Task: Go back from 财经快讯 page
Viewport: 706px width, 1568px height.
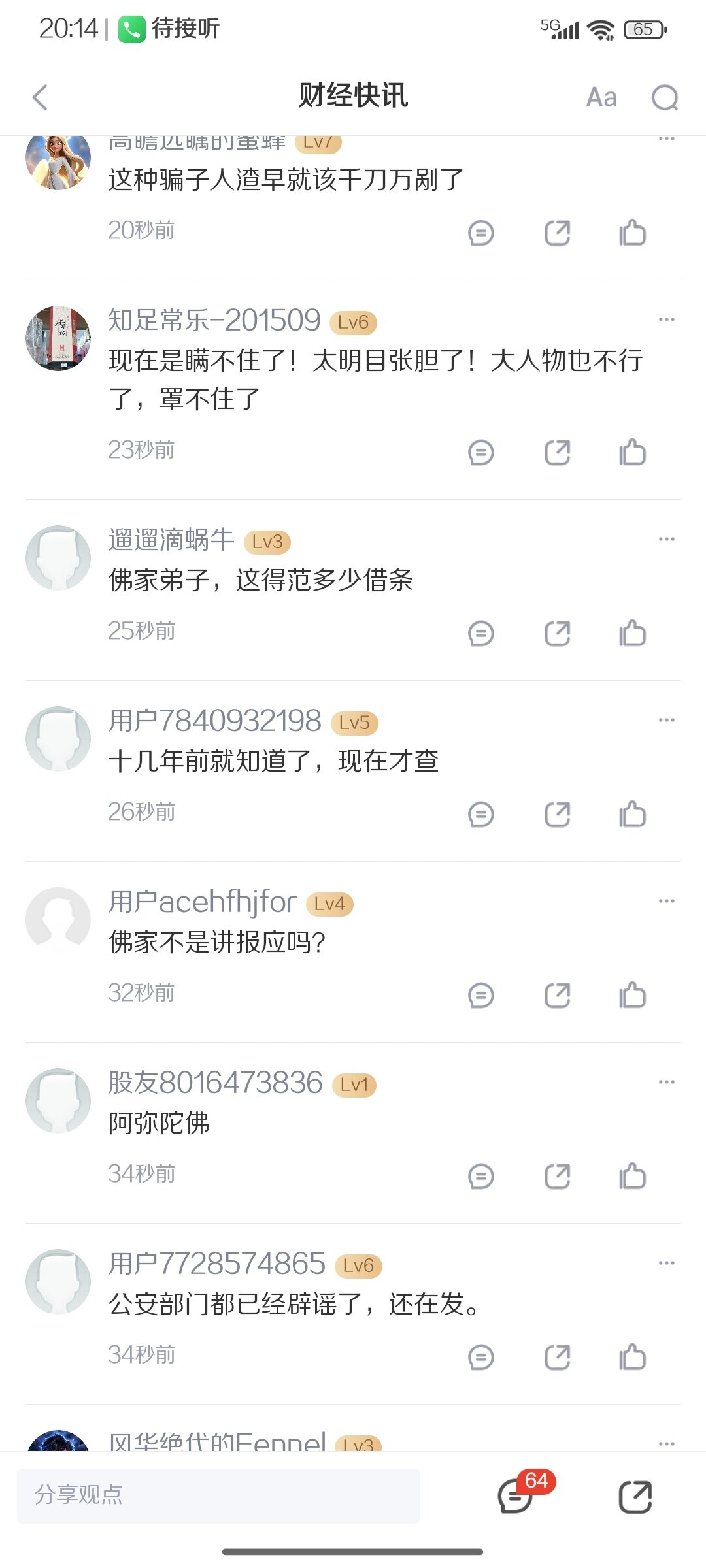Action: [41, 98]
